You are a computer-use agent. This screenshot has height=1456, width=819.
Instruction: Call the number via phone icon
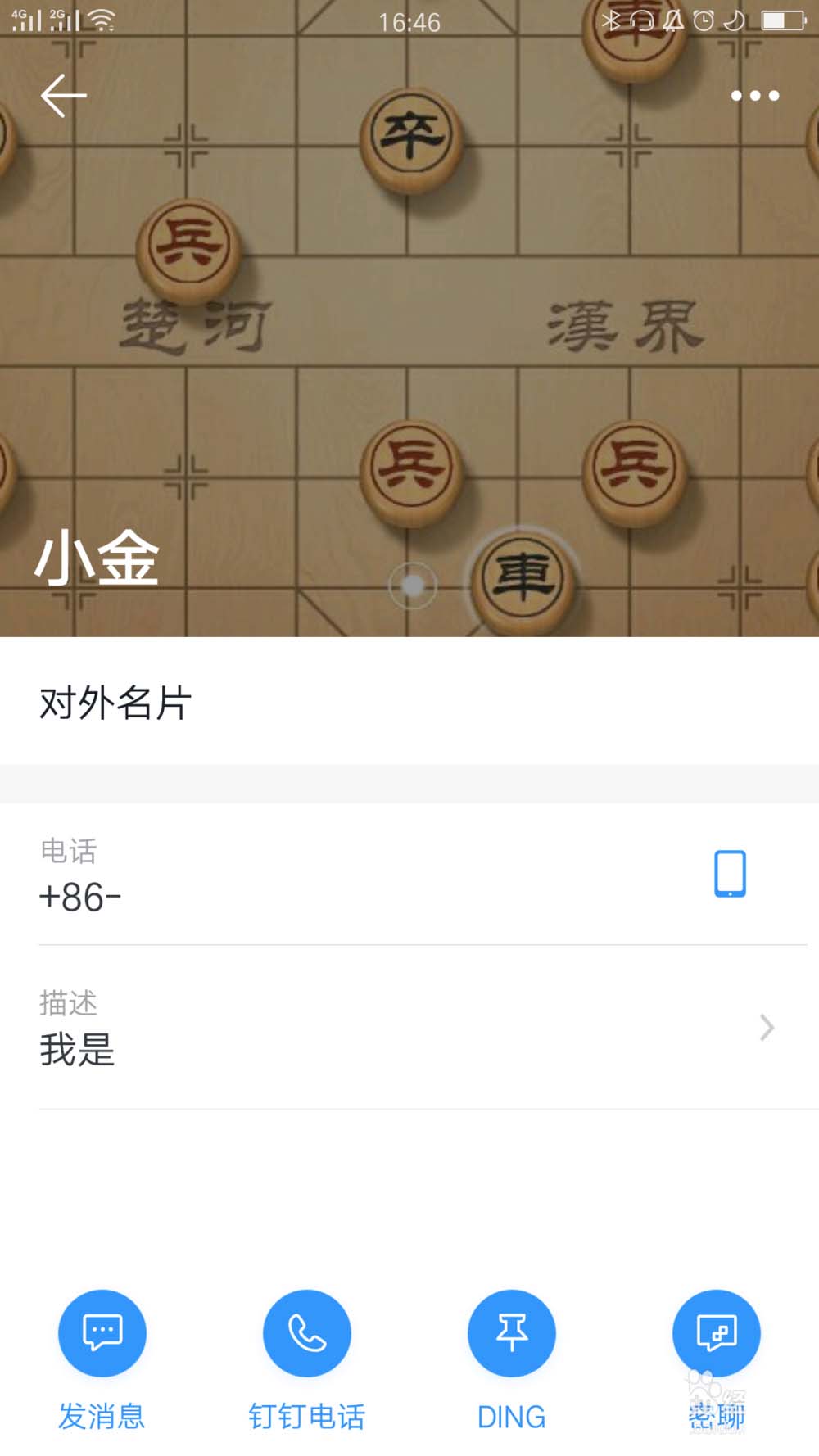[x=729, y=874]
